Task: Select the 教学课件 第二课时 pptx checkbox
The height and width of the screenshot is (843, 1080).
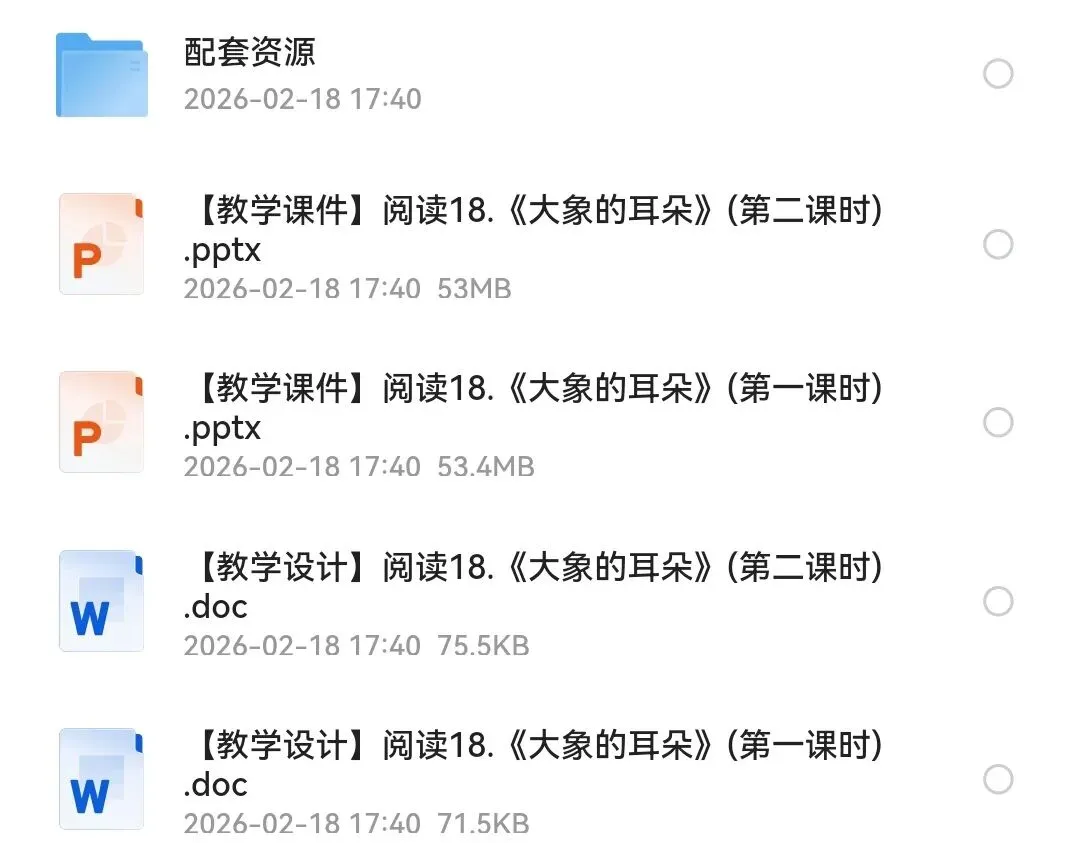Action: pos(998,244)
